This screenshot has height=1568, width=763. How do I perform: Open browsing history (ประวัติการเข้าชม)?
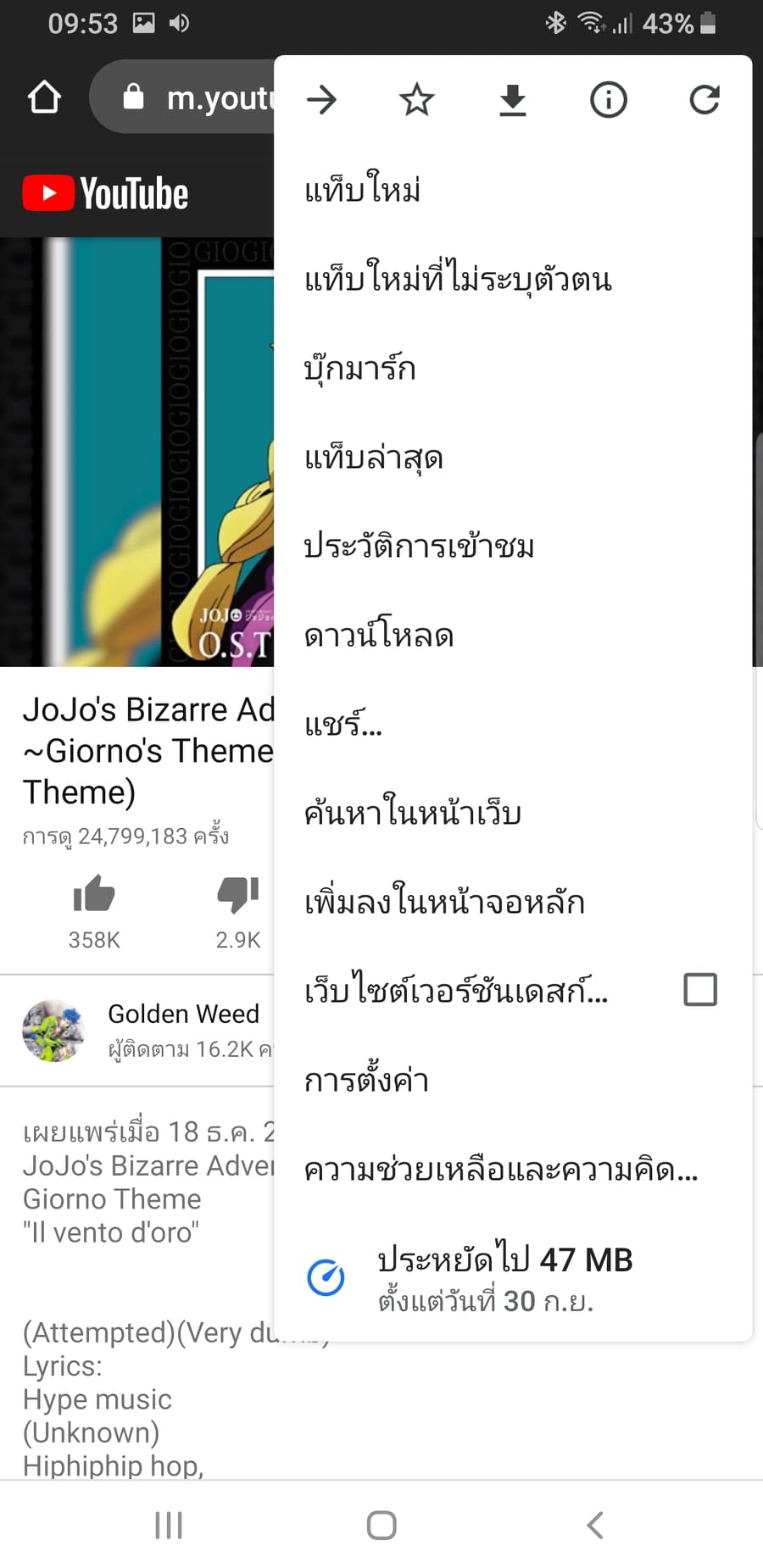pos(513,547)
